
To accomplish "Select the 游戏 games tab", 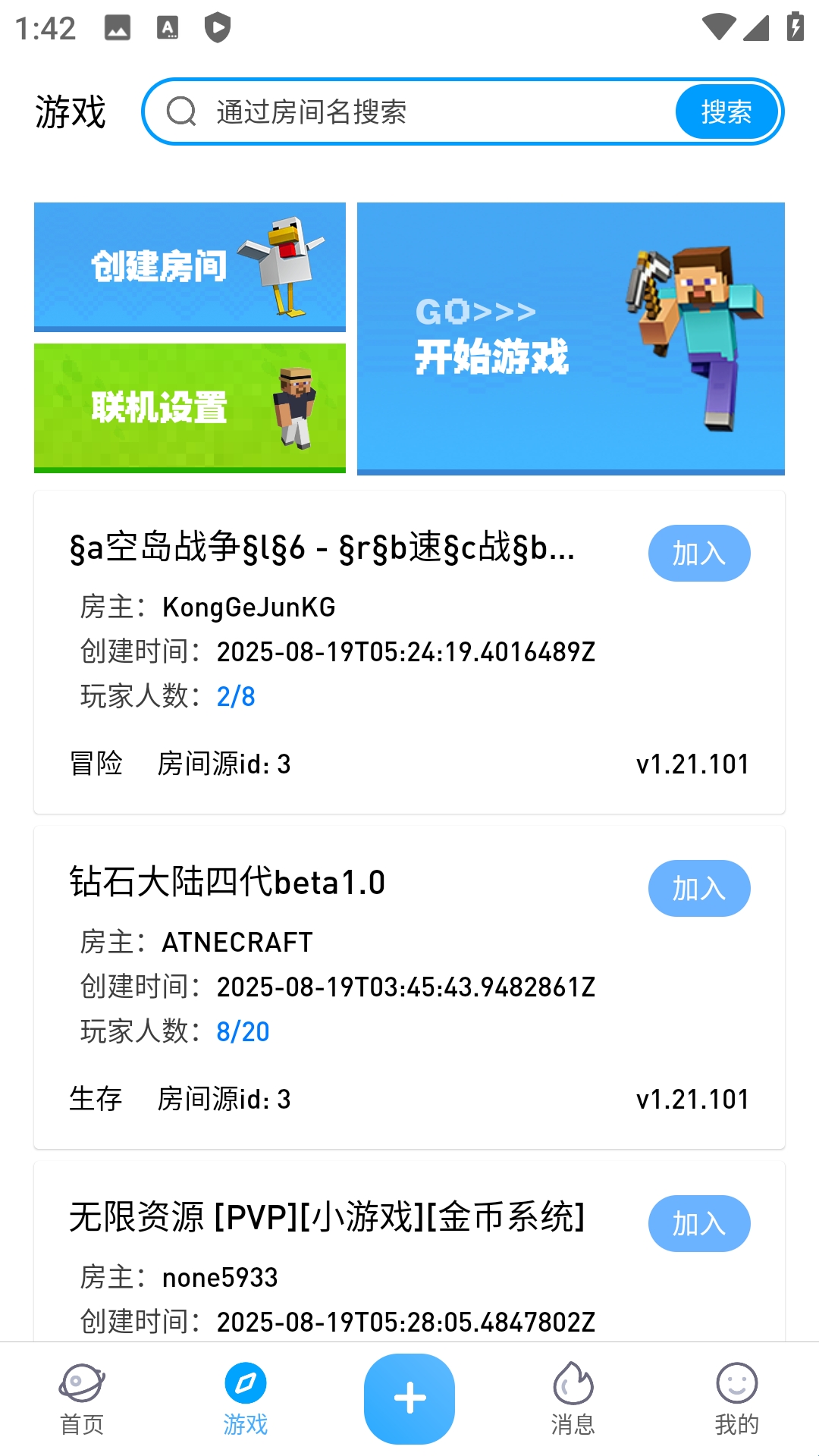I will click(246, 1399).
